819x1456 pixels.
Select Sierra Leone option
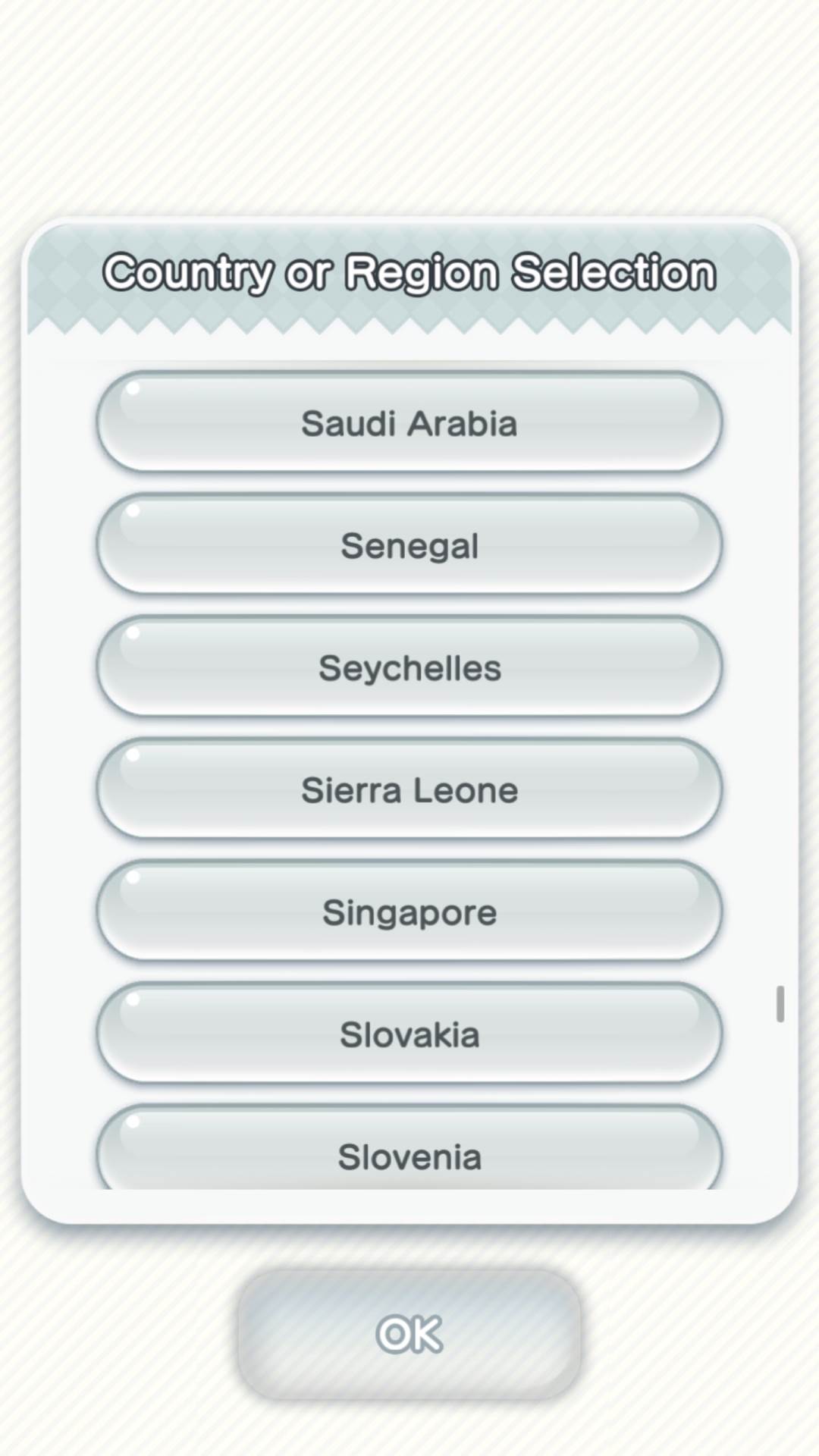409,789
